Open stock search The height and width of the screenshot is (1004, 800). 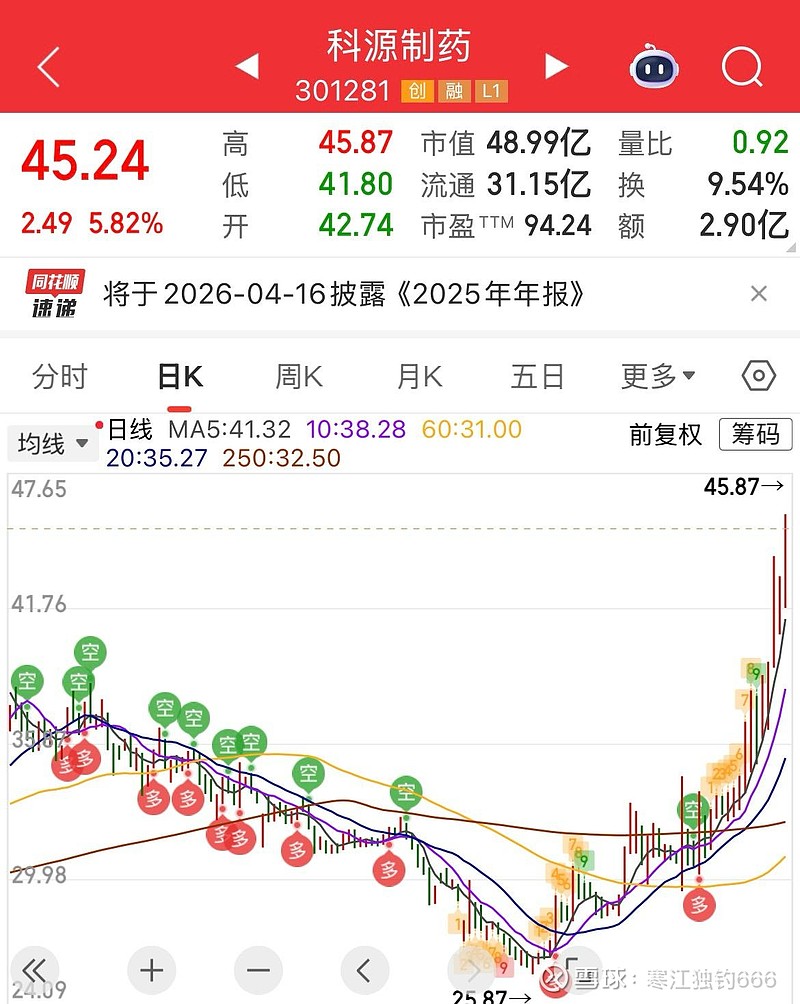click(x=741, y=67)
